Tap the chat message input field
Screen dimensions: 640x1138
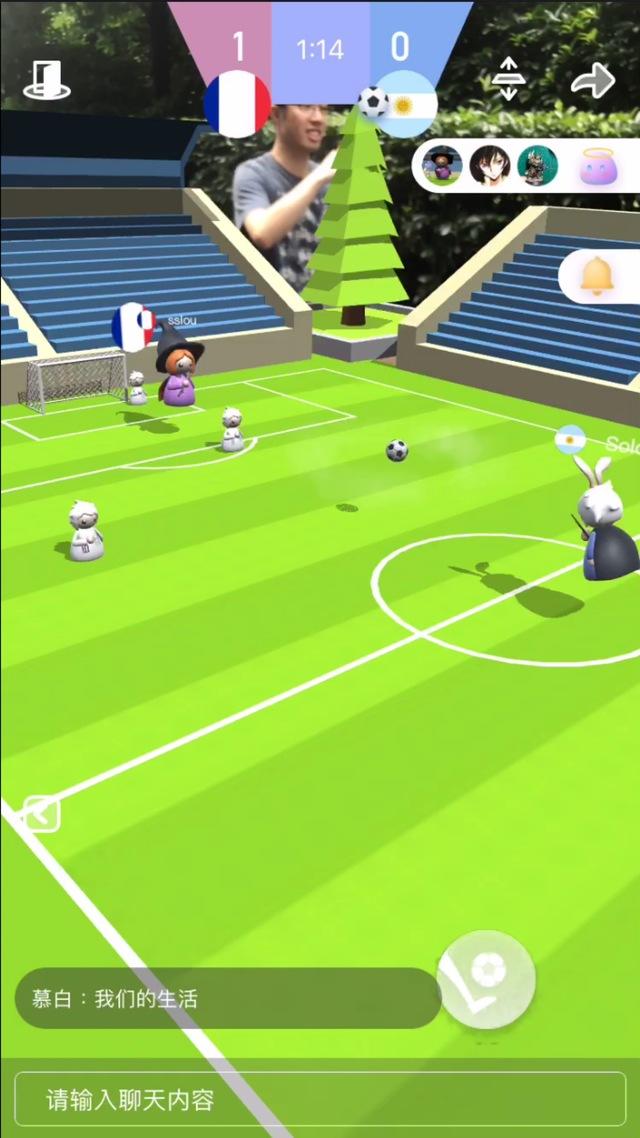320,1101
